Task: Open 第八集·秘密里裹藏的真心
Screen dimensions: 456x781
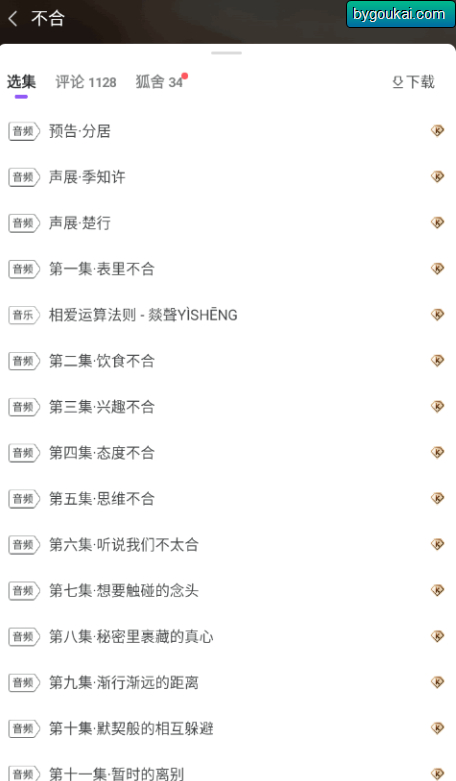Action: [228, 637]
